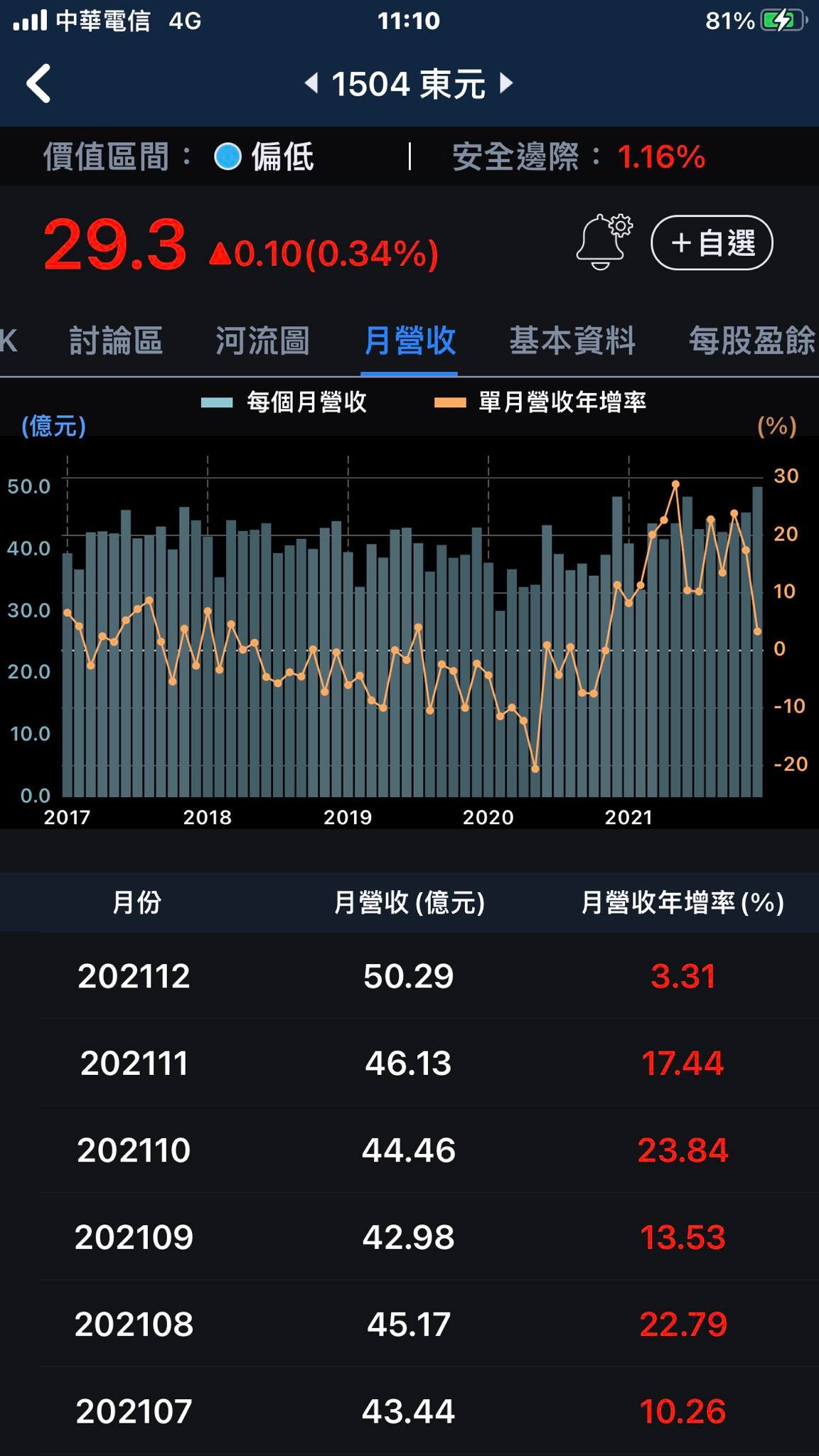Open the 河流圖 tab
Screen dimensions: 819x1456
[x=263, y=341]
